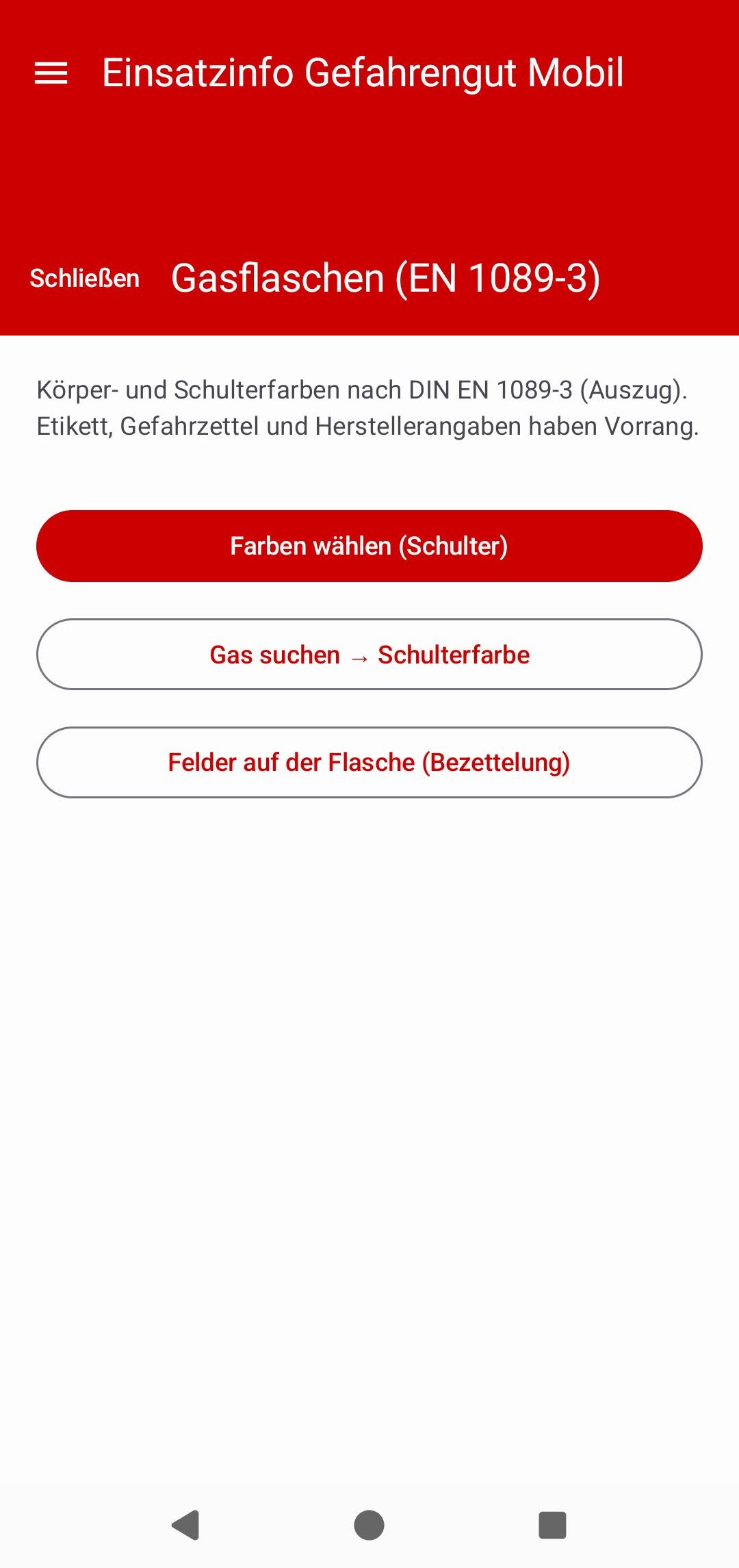
Task: Open Felder auf der Flasche (Bezettelung)
Action: pos(369,763)
